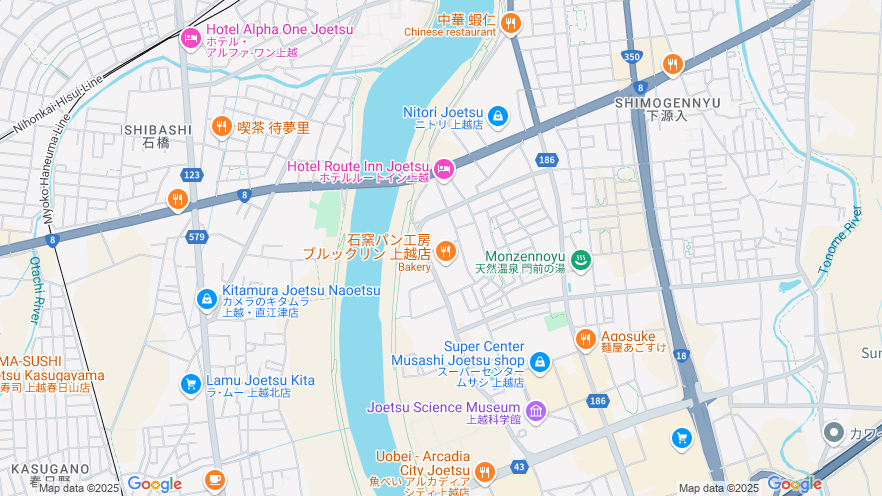Open Hotel Alpha One Joetsu marker

pyautogui.click(x=190, y=38)
